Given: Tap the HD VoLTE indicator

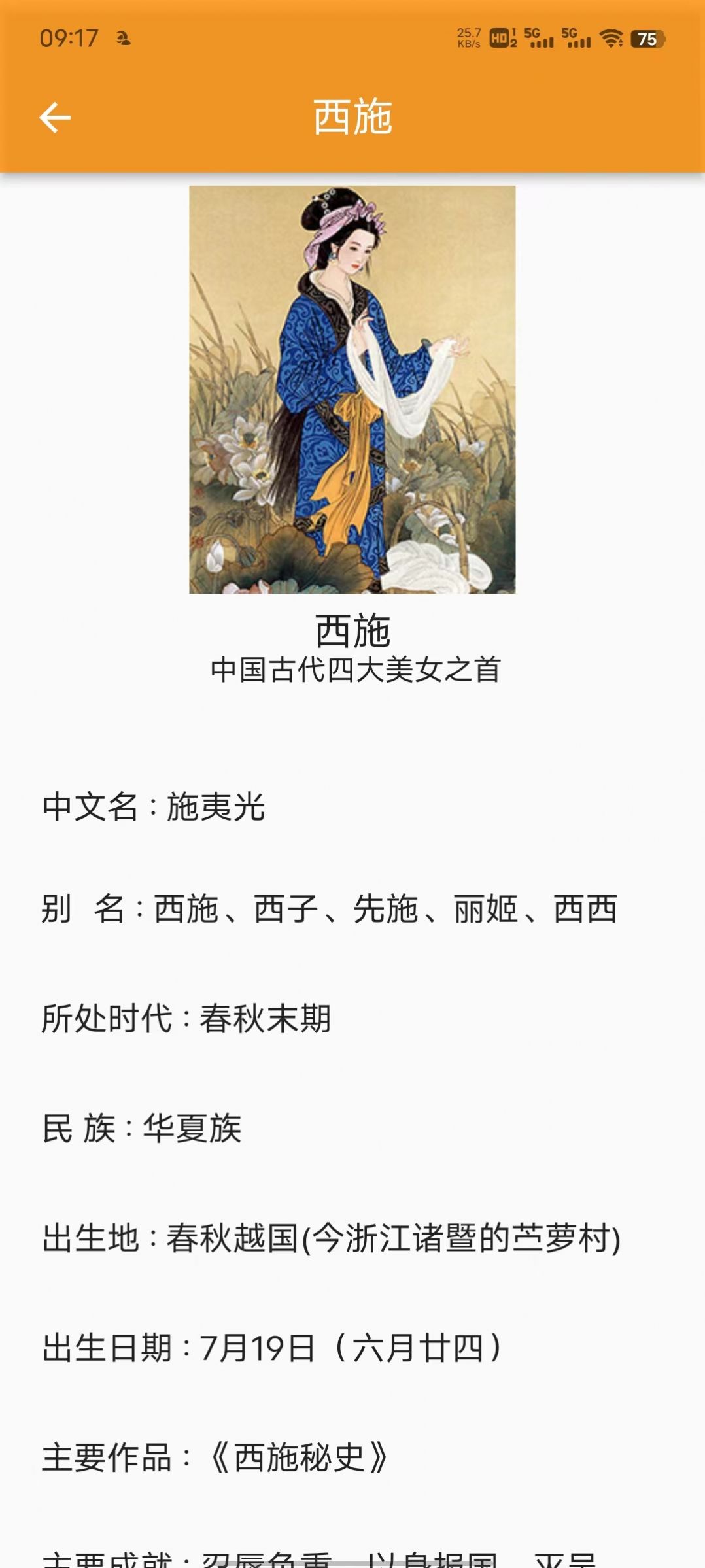Looking at the screenshot, I should (501, 38).
